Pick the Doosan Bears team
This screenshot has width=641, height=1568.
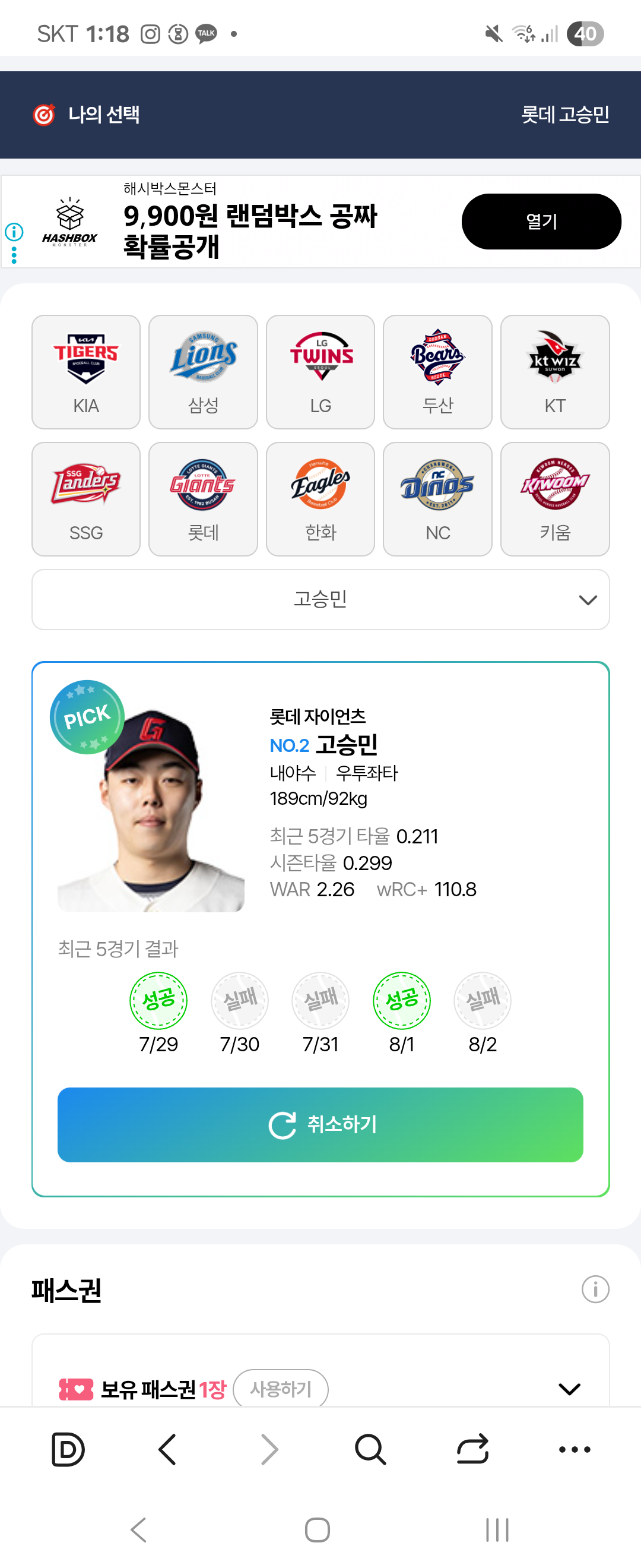(437, 371)
